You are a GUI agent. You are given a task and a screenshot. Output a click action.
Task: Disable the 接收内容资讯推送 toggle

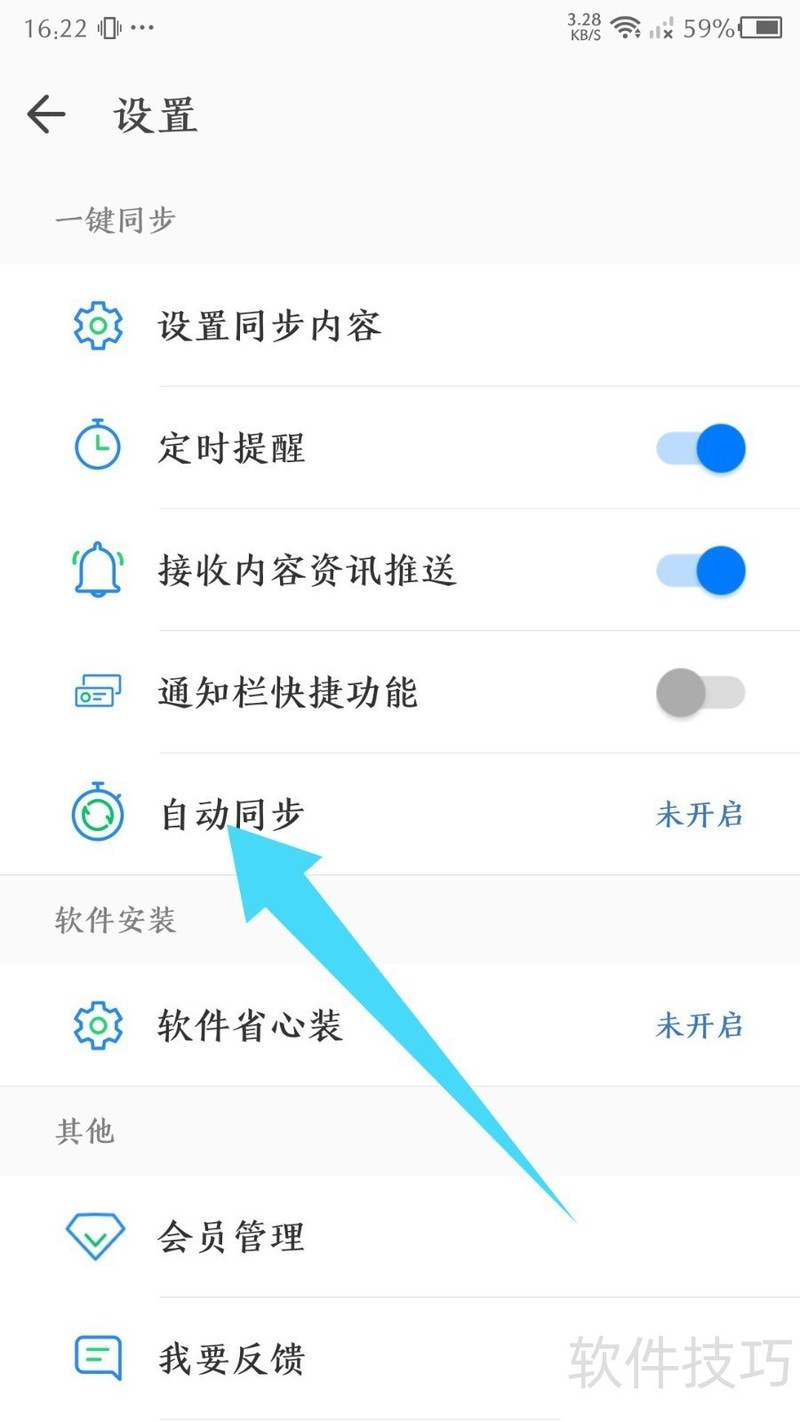coord(700,570)
